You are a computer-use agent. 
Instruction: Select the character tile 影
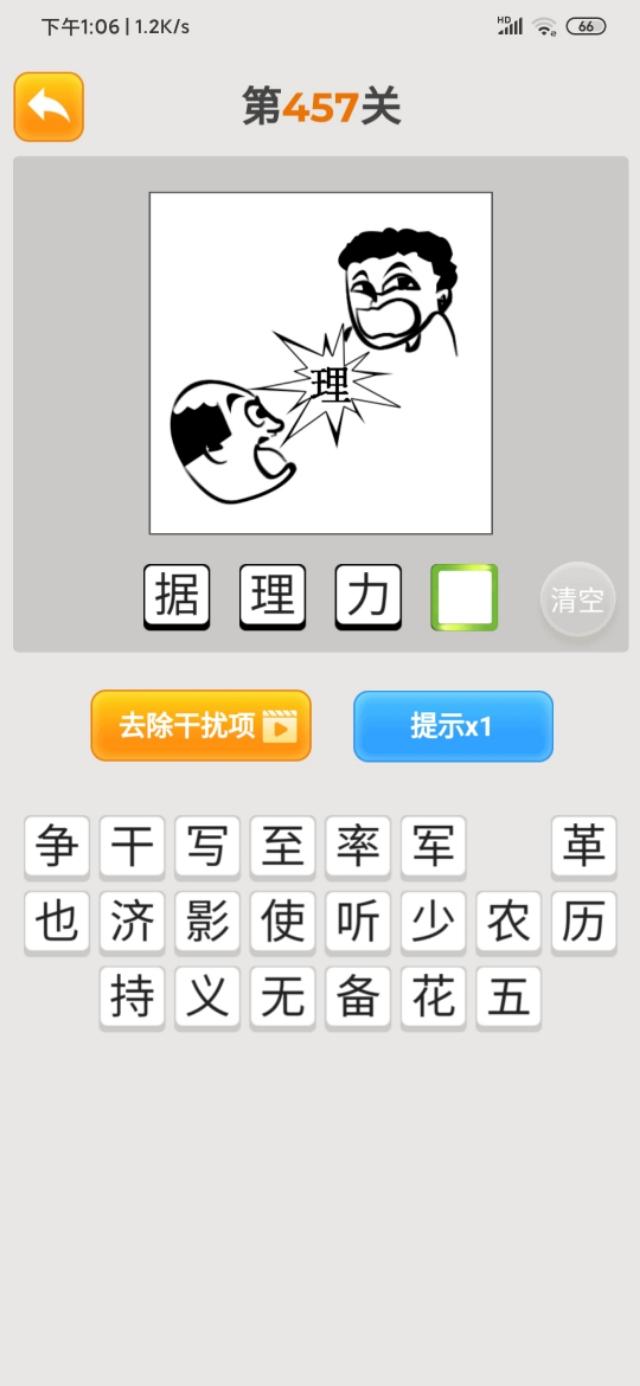(207, 922)
